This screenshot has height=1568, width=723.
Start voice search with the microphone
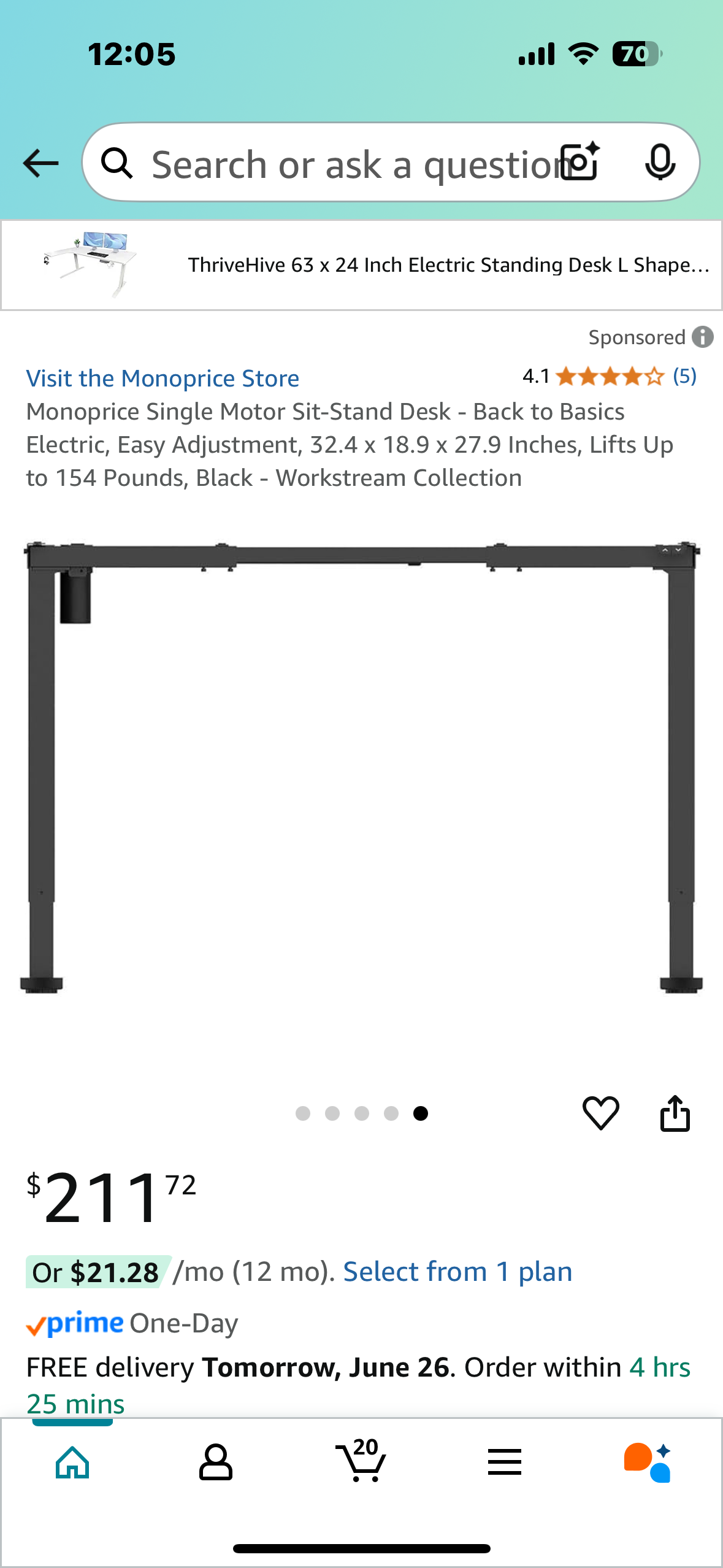[660, 163]
